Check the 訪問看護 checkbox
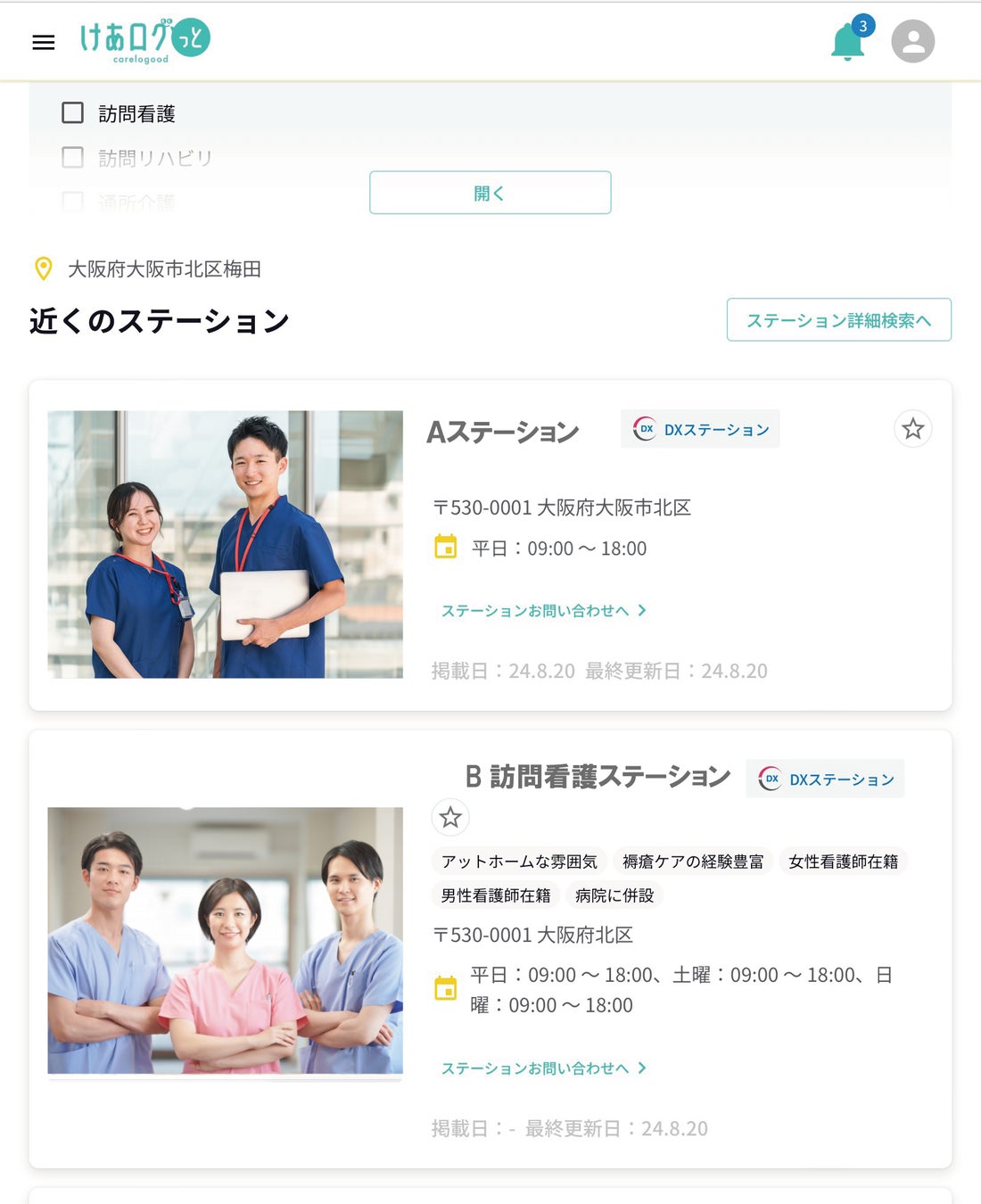This screenshot has height=1204, width=981. tap(73, 112)
